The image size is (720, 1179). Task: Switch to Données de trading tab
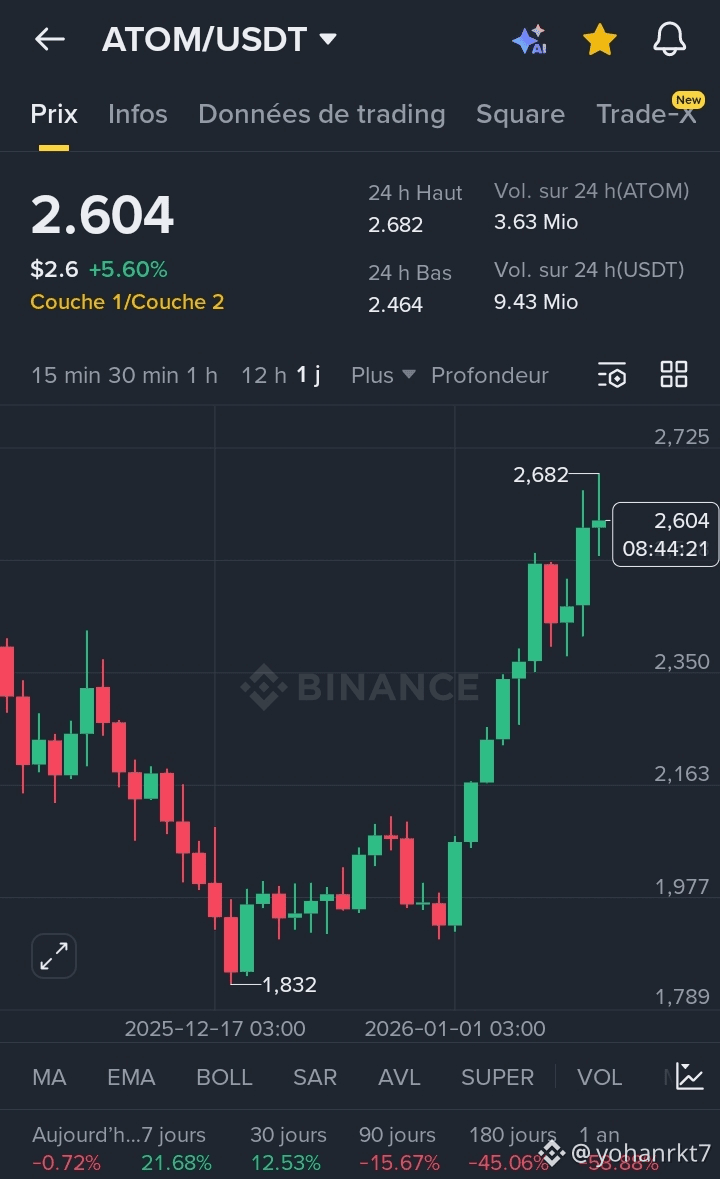point(321,114)
